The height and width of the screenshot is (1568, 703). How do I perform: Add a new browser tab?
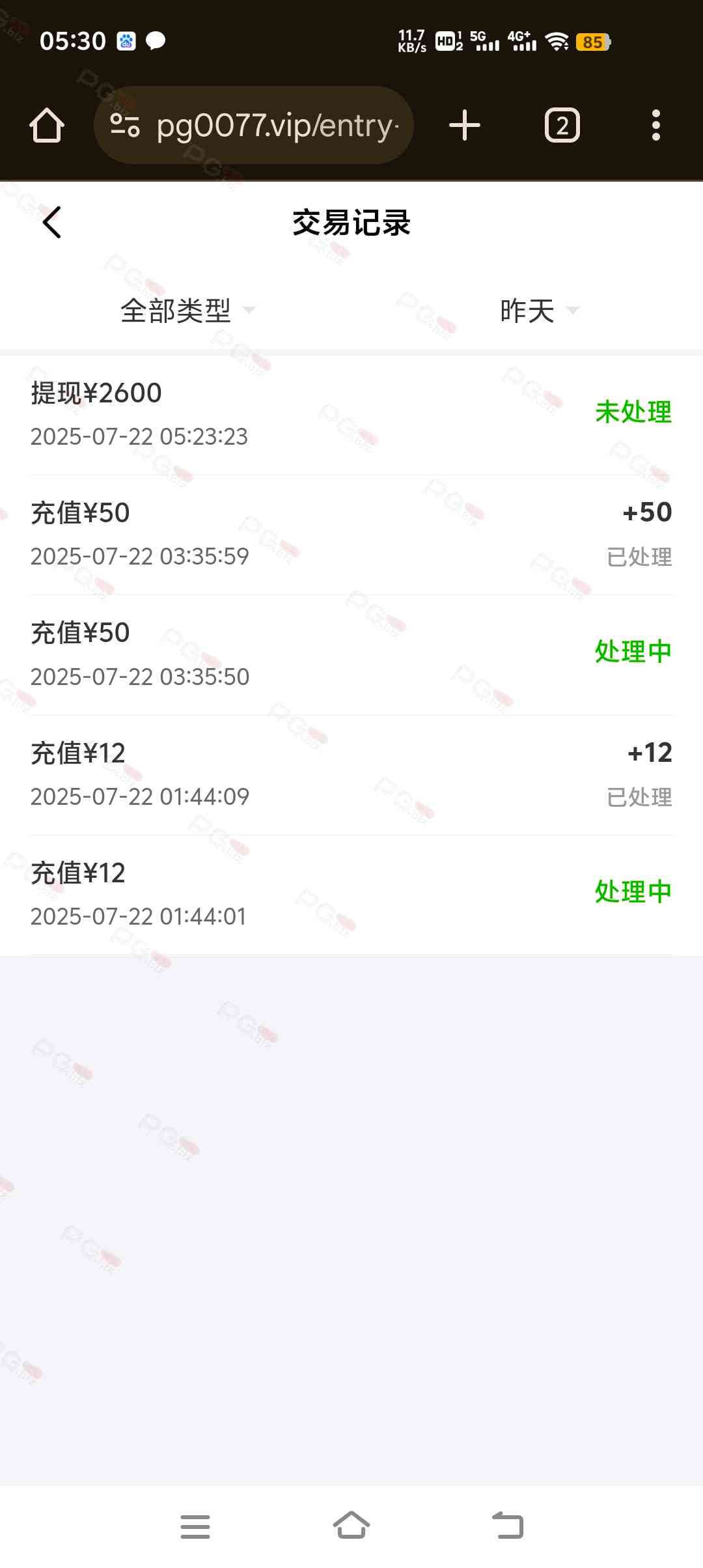[x=465, y=125]
